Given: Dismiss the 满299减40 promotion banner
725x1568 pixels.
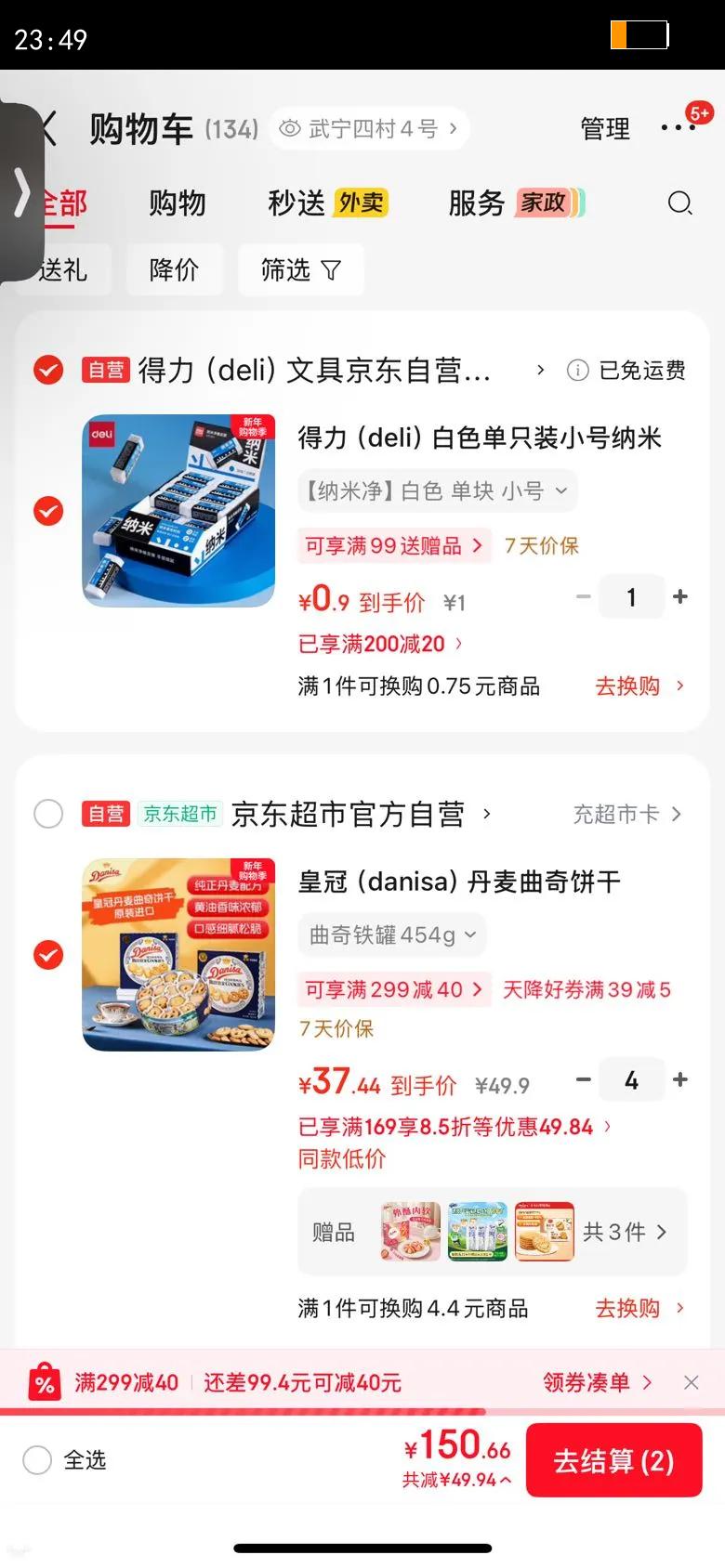Looking at the screenshot, I should click(x=692, y=1382).
